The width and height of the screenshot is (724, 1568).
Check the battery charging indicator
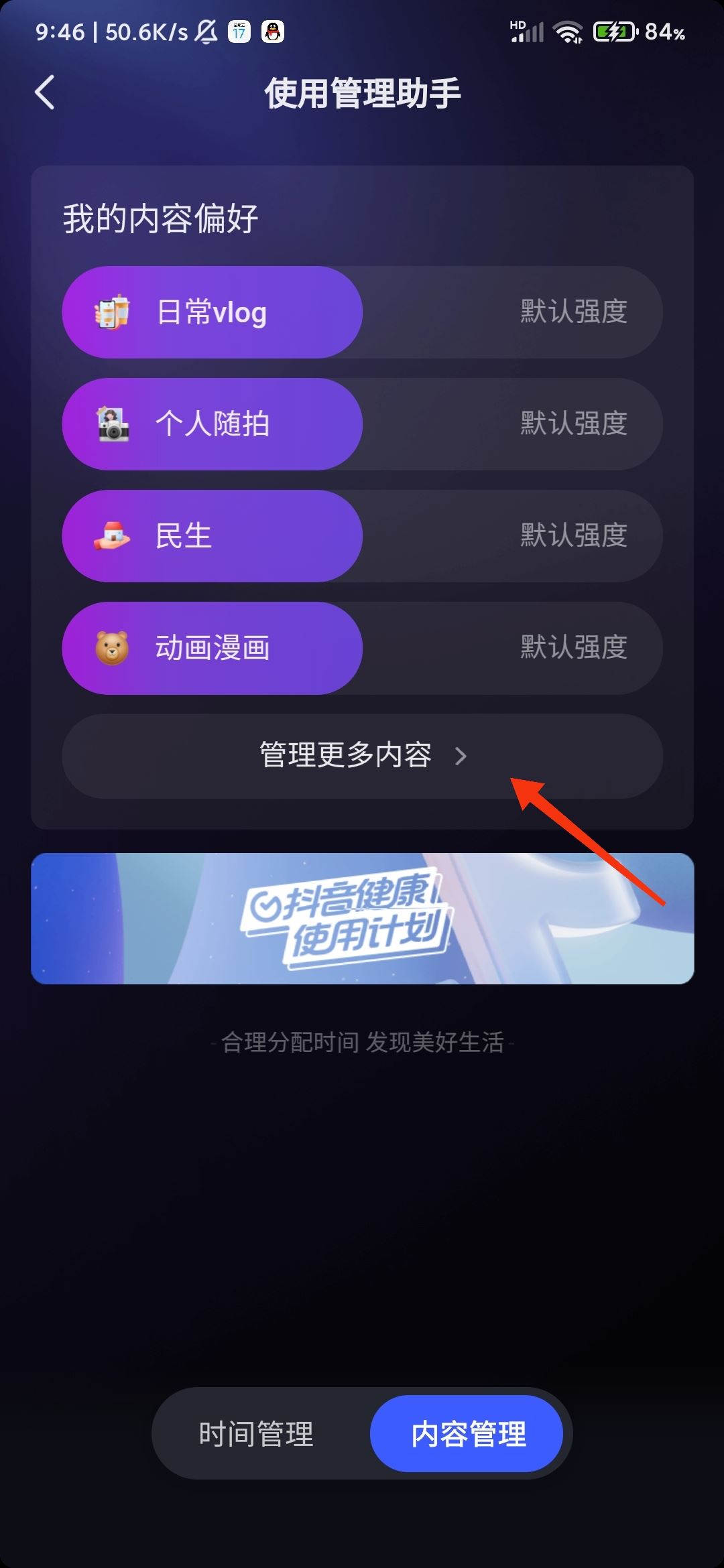613,32
